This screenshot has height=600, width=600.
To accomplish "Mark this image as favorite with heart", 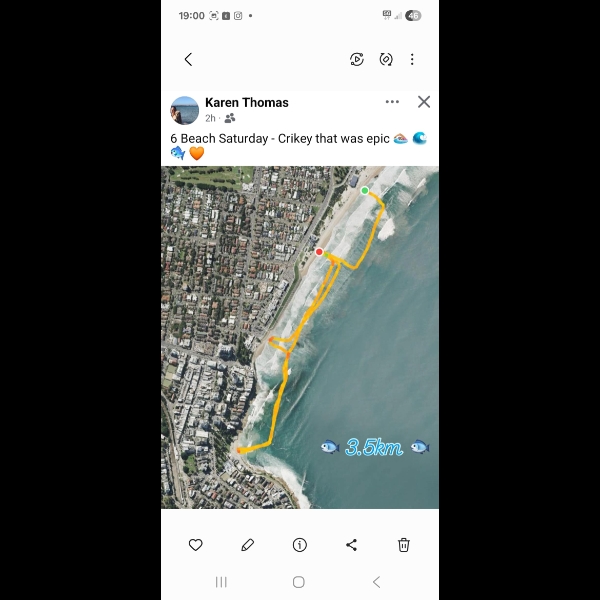I will coord(196,545).
